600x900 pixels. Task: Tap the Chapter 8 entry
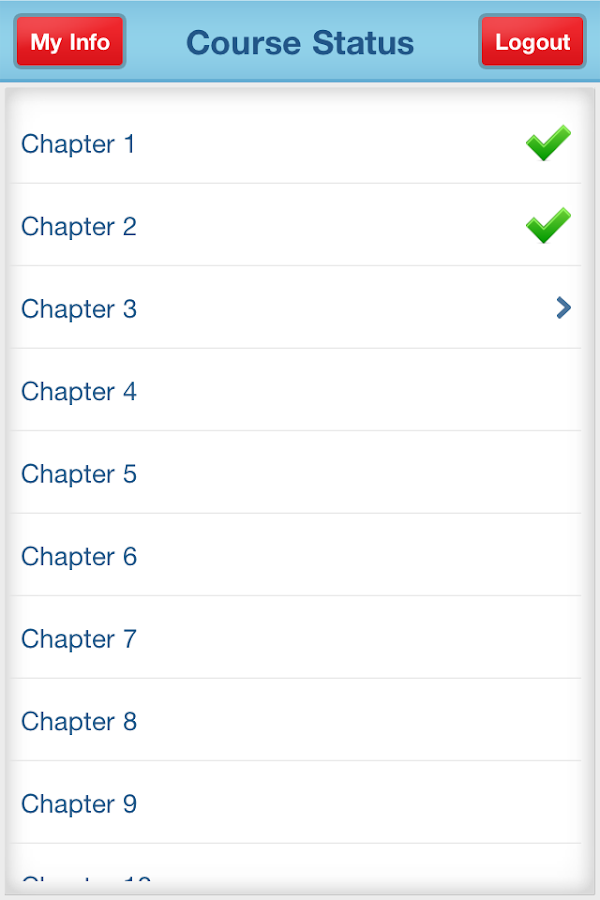tap(295, 722)
